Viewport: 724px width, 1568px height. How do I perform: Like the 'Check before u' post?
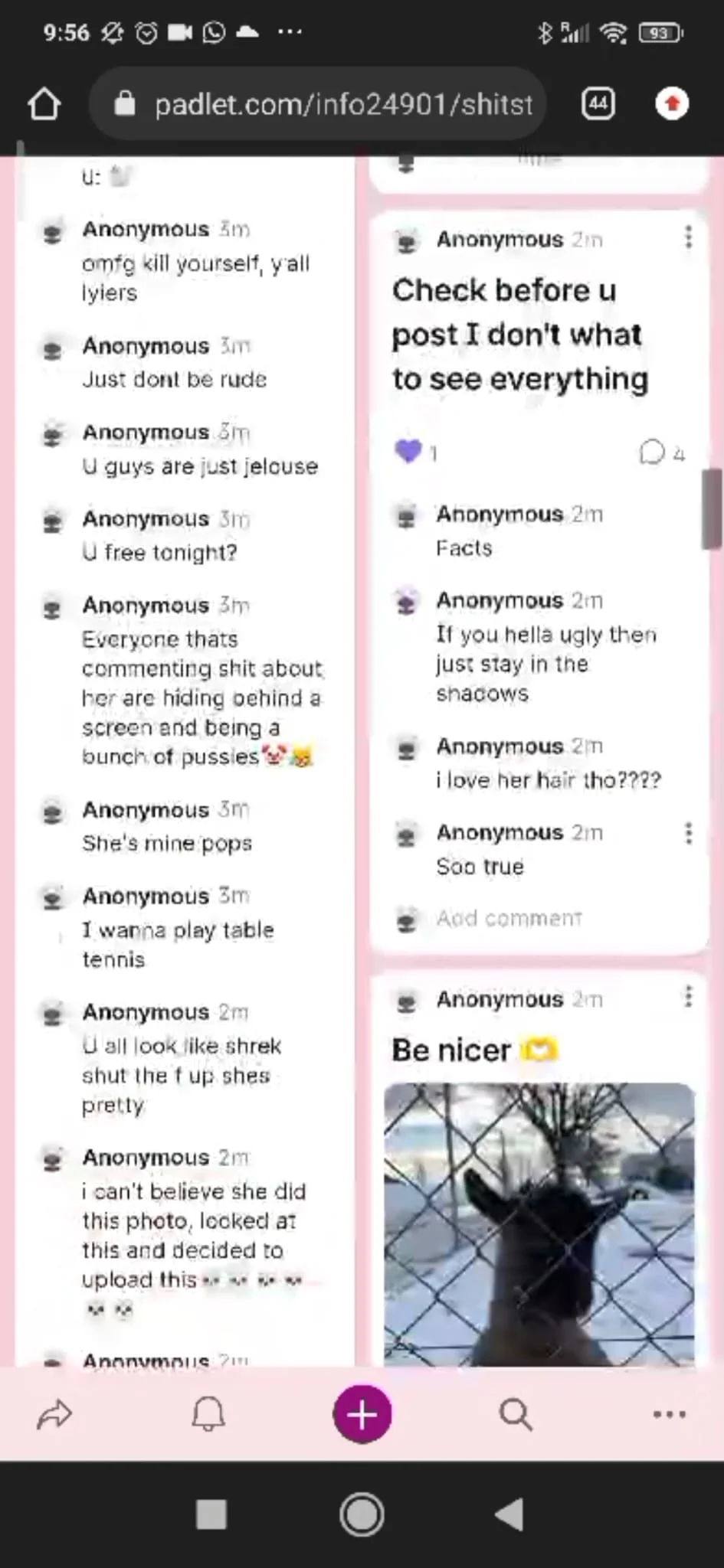click(x=408, y=452)
